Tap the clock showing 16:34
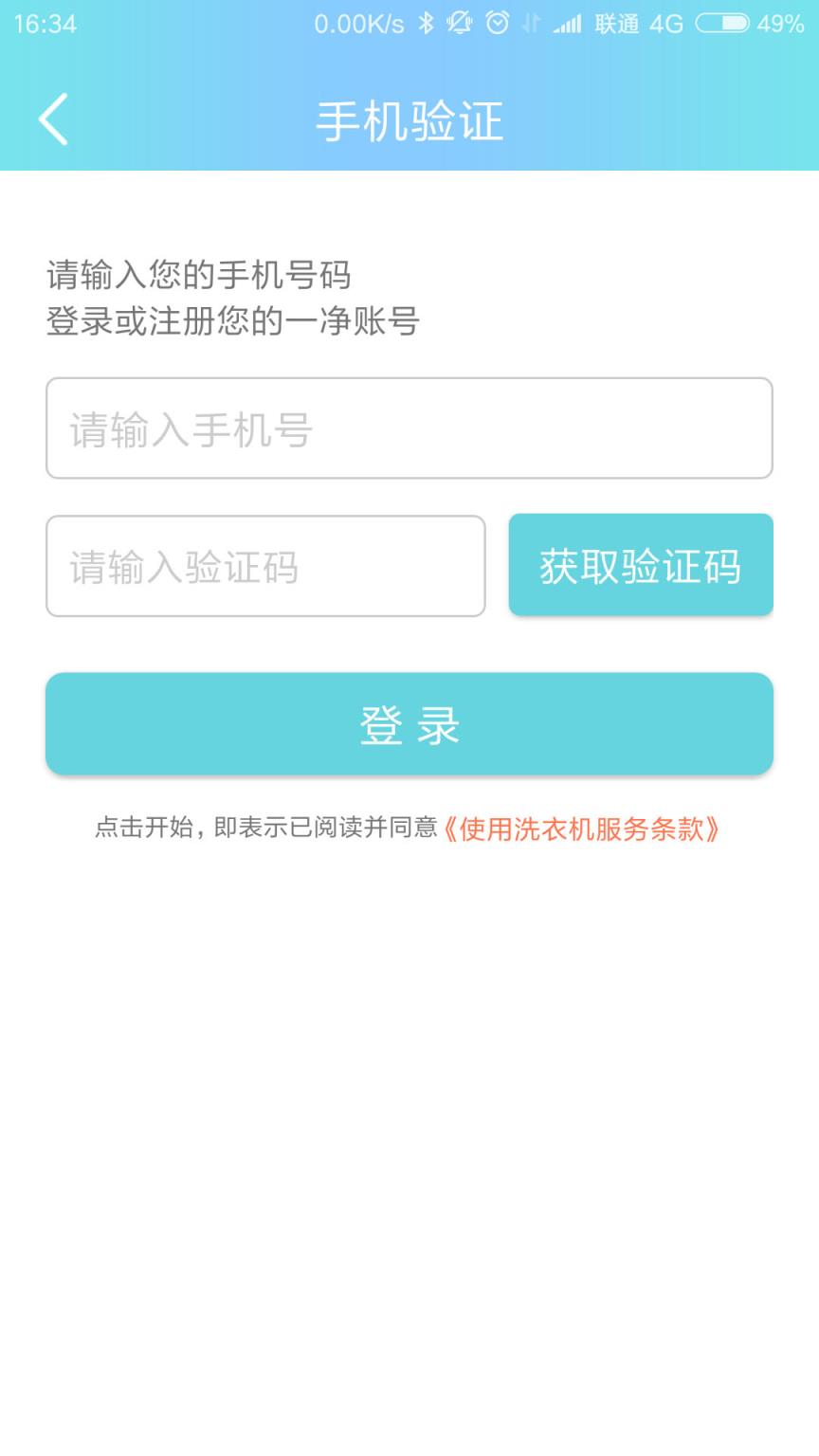 pyautogui.click(x=45, y=23)
